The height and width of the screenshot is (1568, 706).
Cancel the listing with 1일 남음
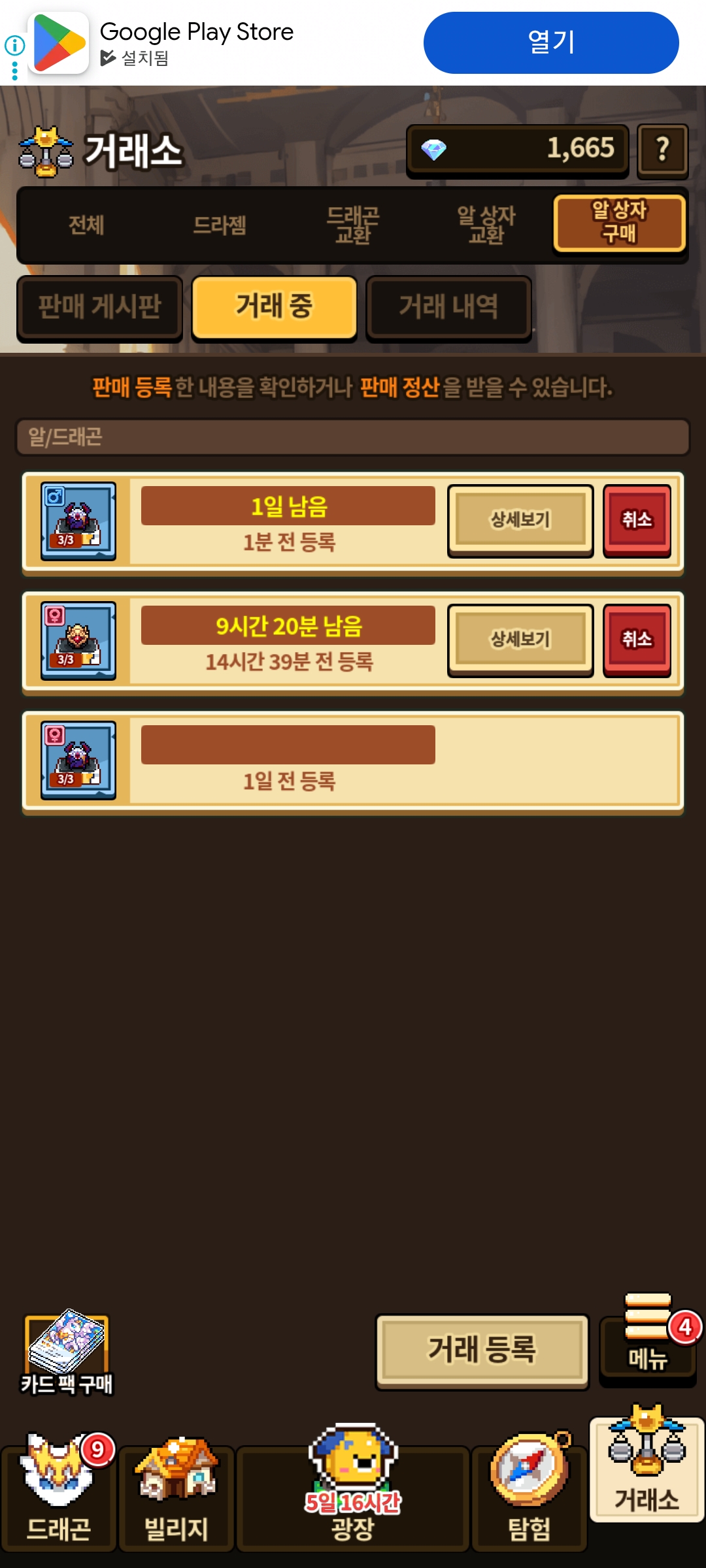[637, 520]
